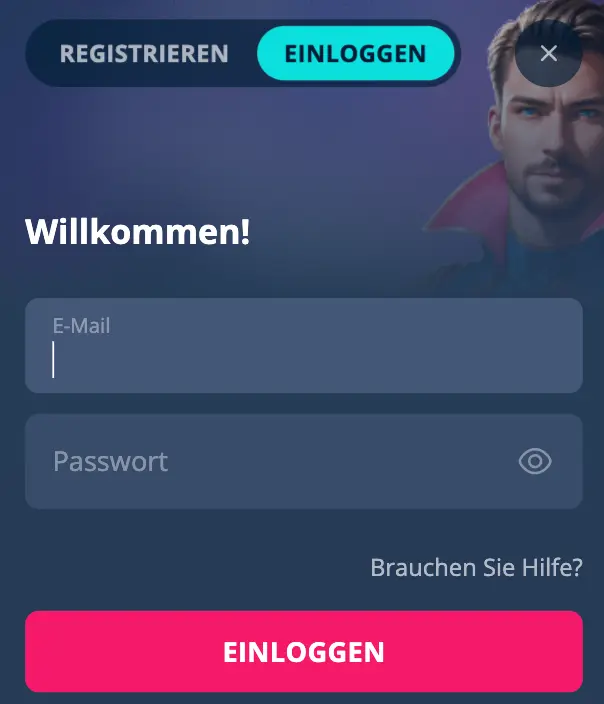
Task: Show password with the eye icon
Action: (x=535, y=462)
